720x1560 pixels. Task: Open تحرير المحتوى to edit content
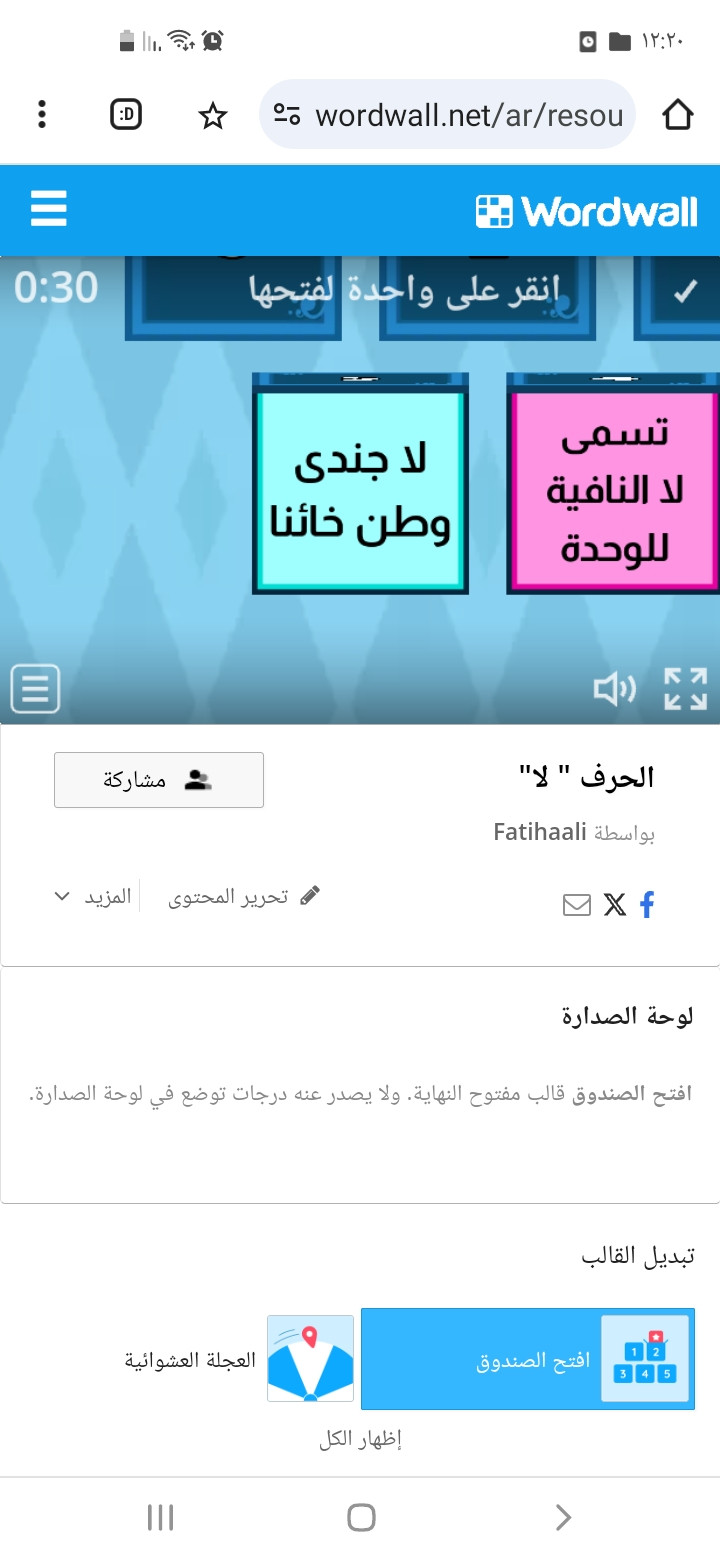point(243,896)
